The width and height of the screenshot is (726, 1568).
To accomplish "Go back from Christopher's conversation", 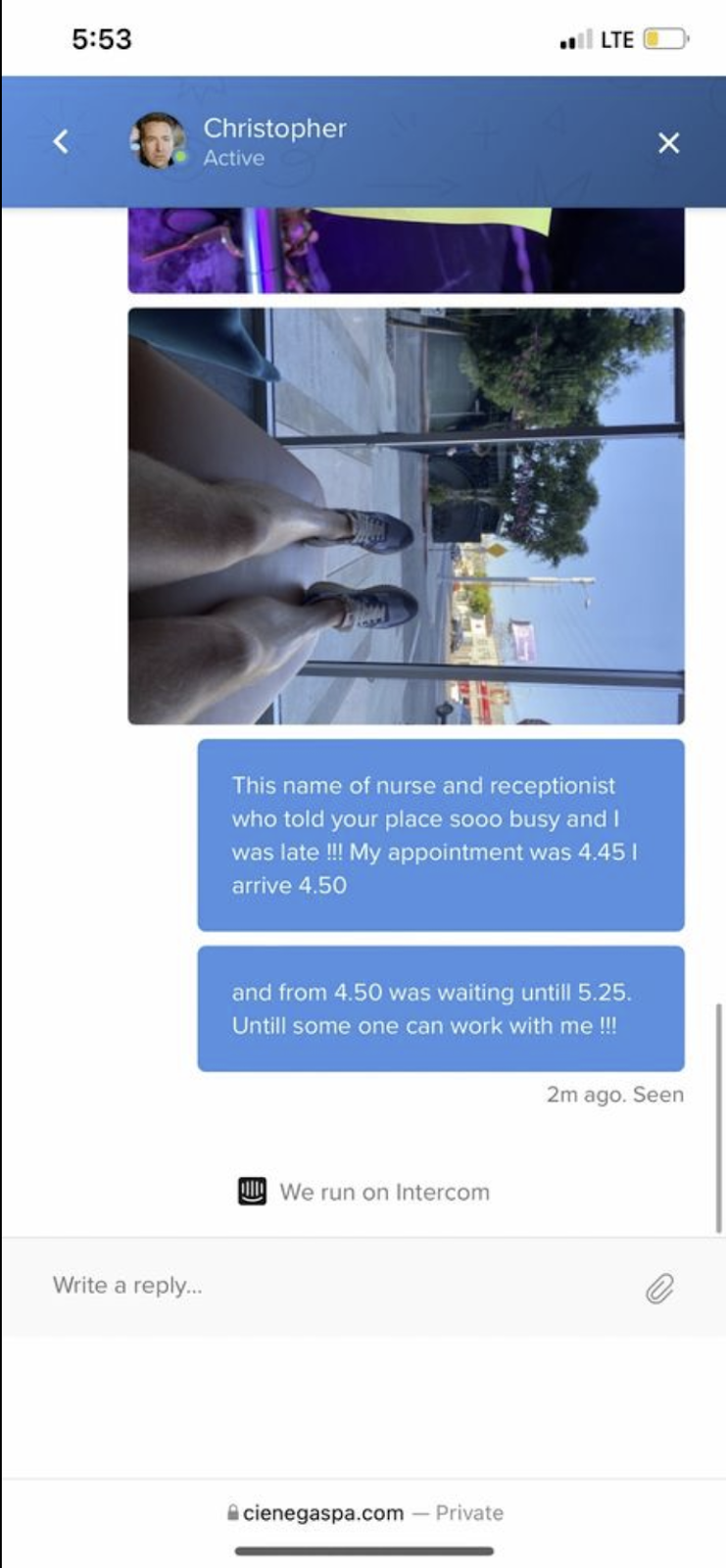I will pos(61,142).
